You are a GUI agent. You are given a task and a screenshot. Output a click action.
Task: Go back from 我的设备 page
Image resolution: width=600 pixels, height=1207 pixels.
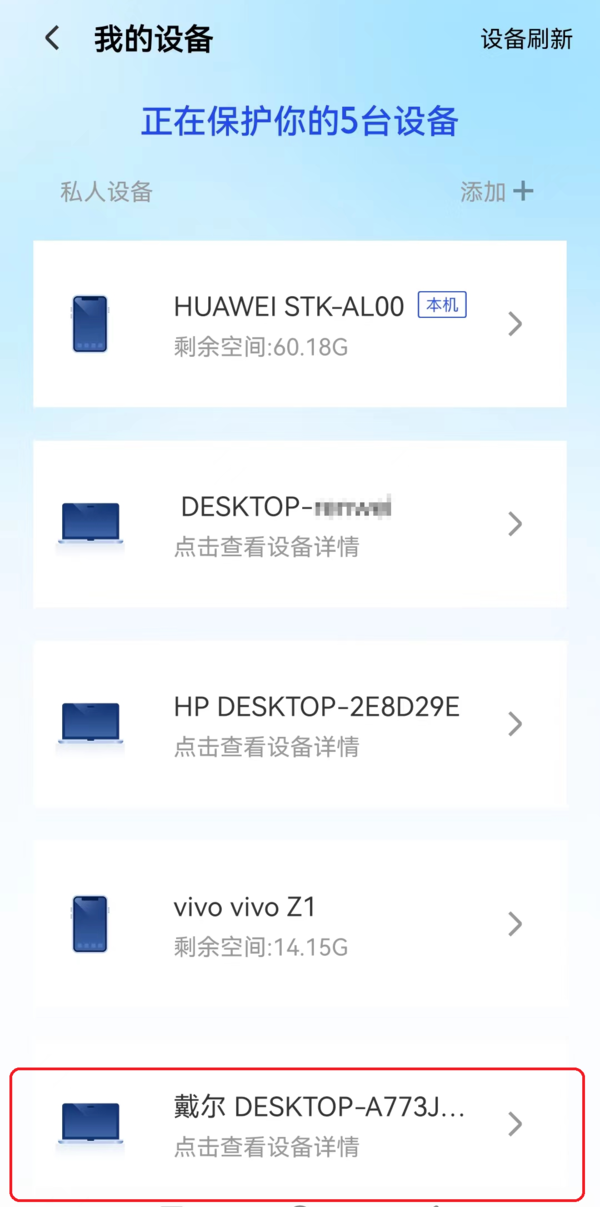click(52, 40)
